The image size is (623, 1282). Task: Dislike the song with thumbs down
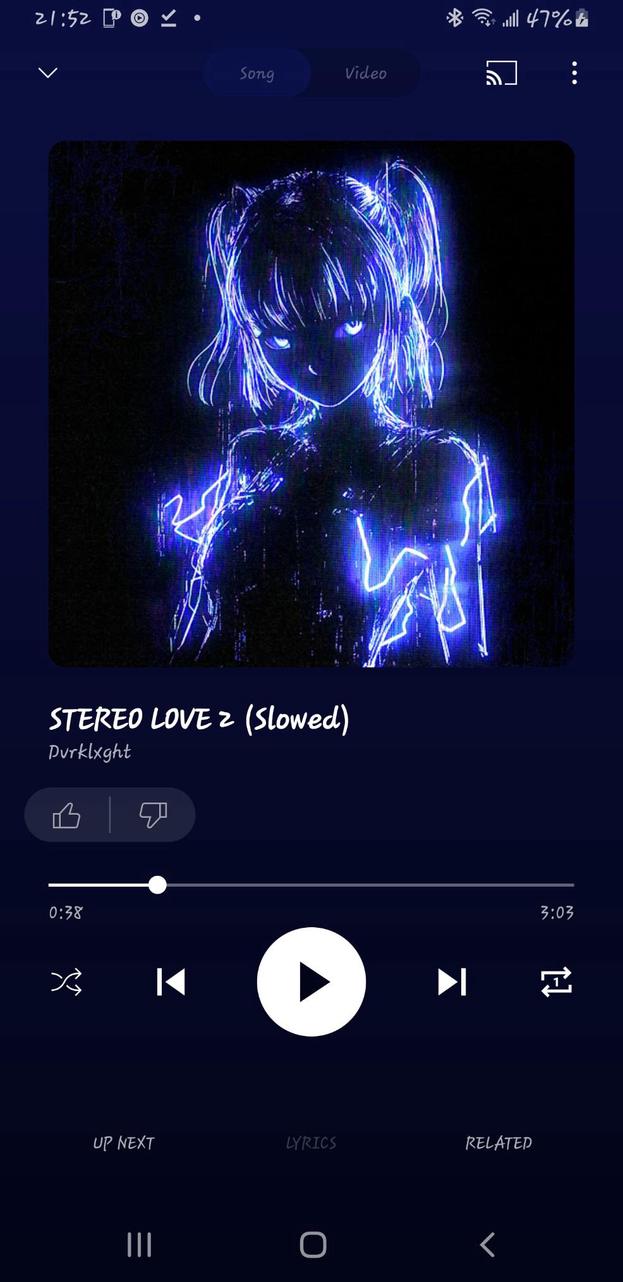pos(153,816)
